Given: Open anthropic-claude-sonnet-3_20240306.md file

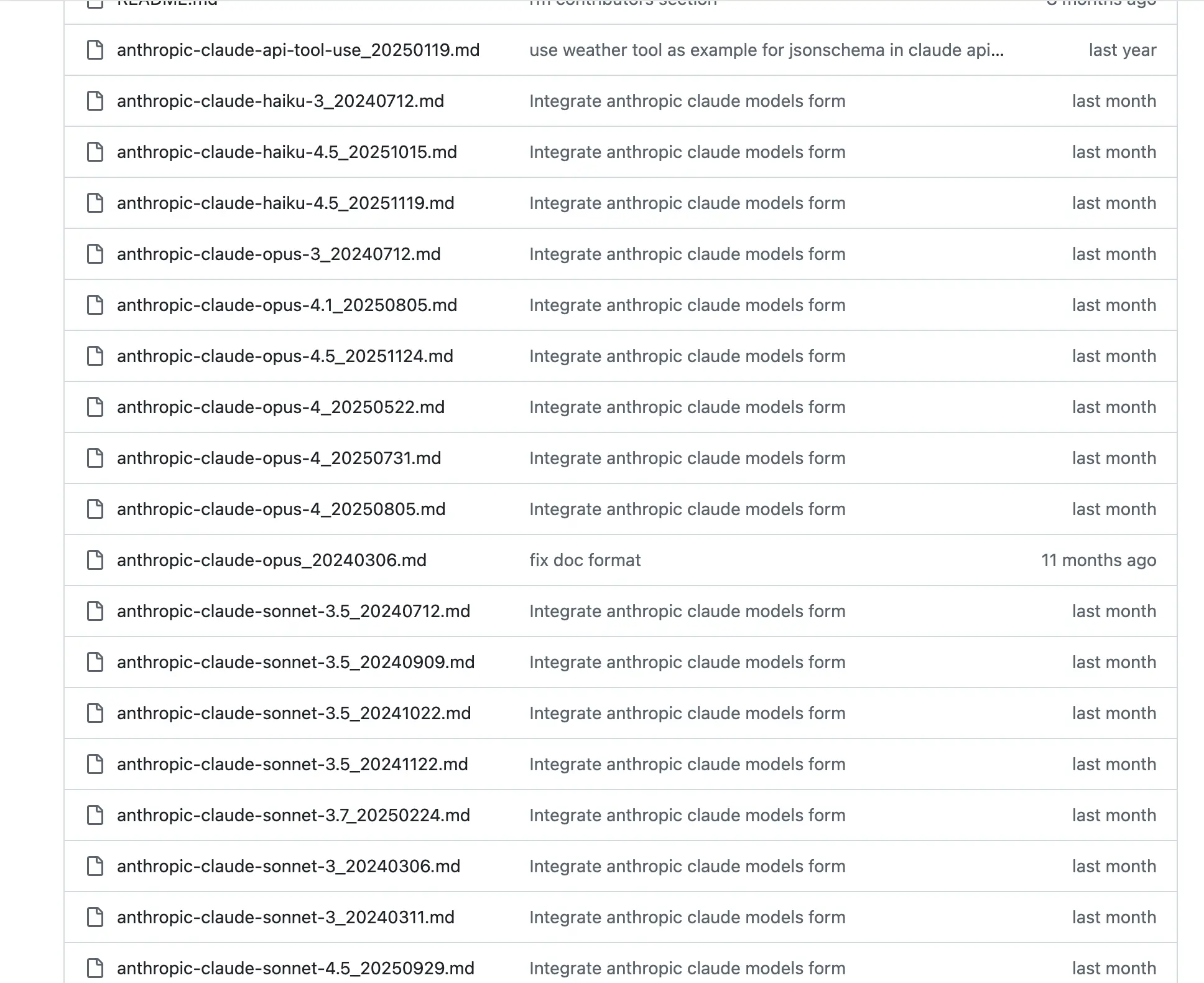Looking at the screenshot, I should coord(288,867).
